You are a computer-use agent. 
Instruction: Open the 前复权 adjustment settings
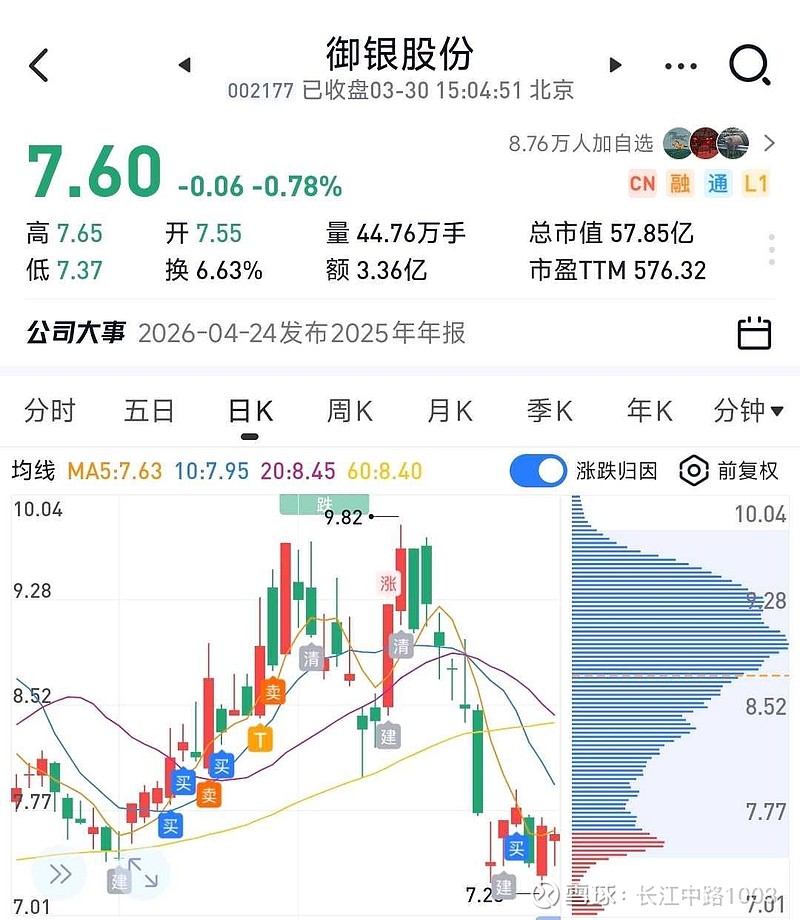coord(729,470)
